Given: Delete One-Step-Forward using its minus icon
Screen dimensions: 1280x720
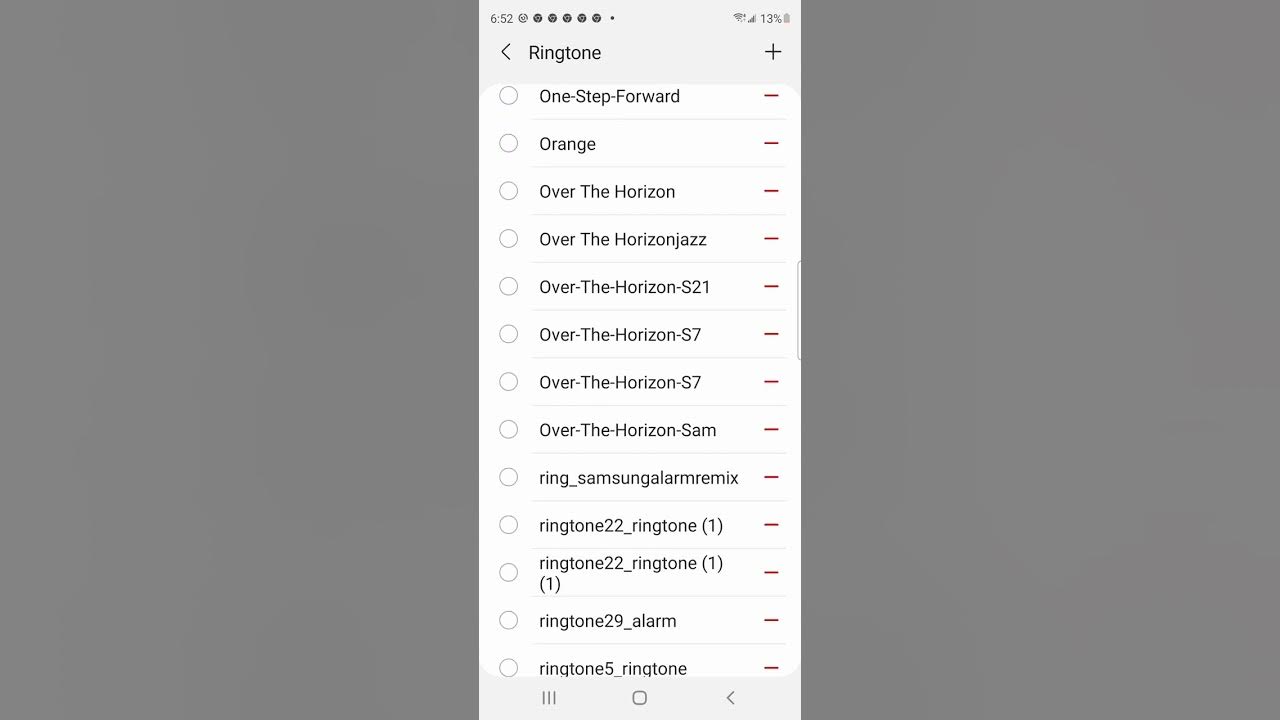Looking at the screenshot, I should pyautogui.click(x=771, y=96).
